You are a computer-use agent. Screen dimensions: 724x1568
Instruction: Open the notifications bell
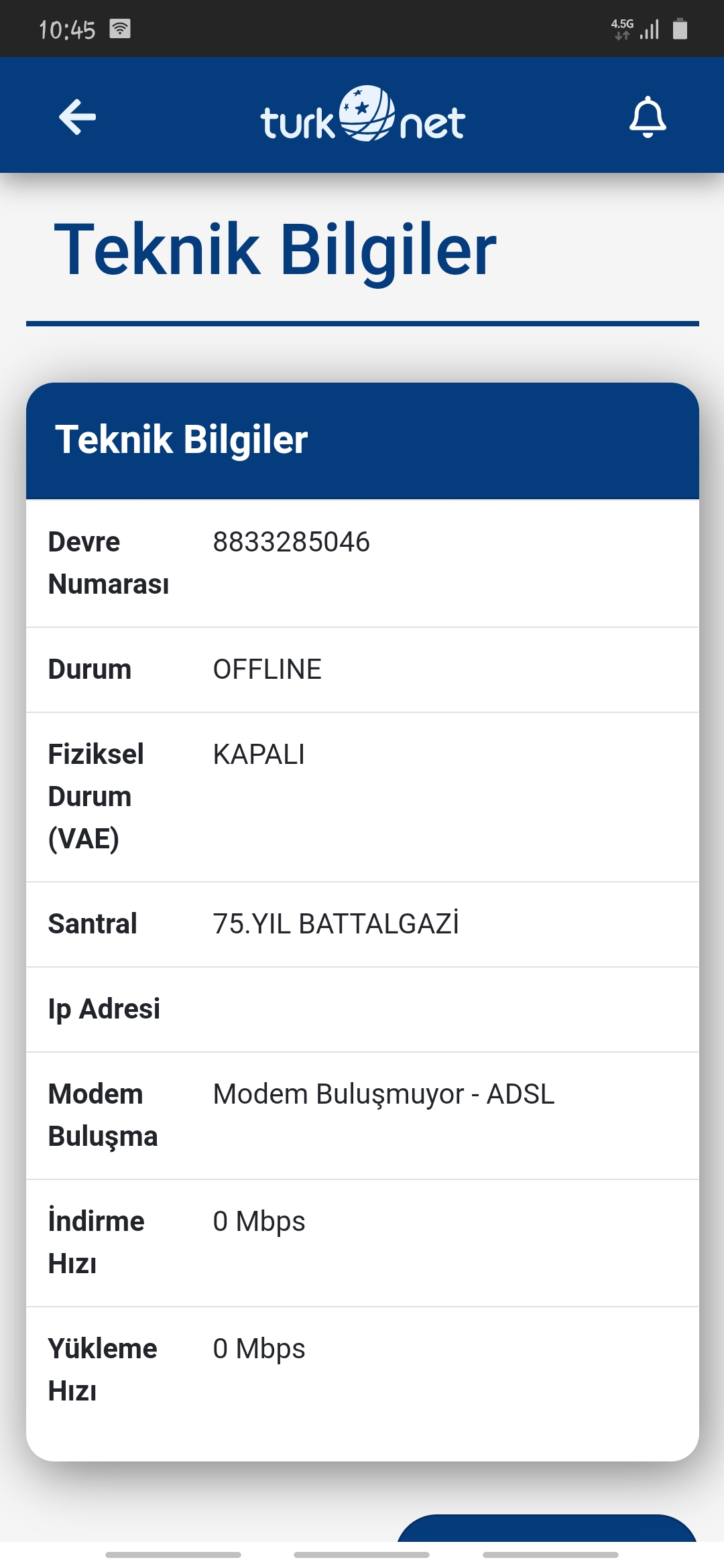click(647, 117)
